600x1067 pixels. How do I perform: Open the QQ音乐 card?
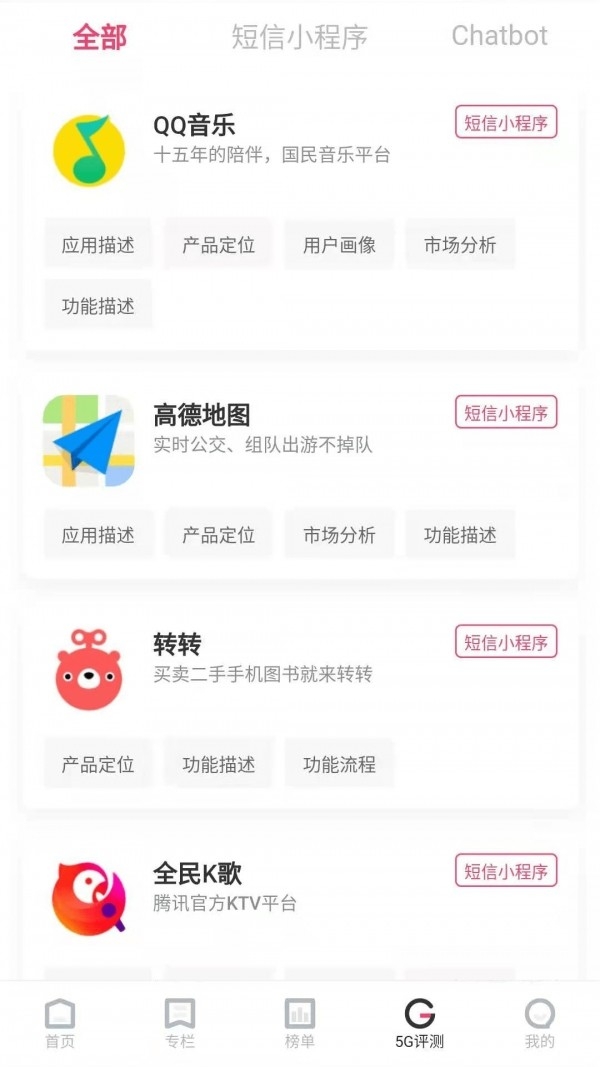pyautogui.click(x=301, y=220)
